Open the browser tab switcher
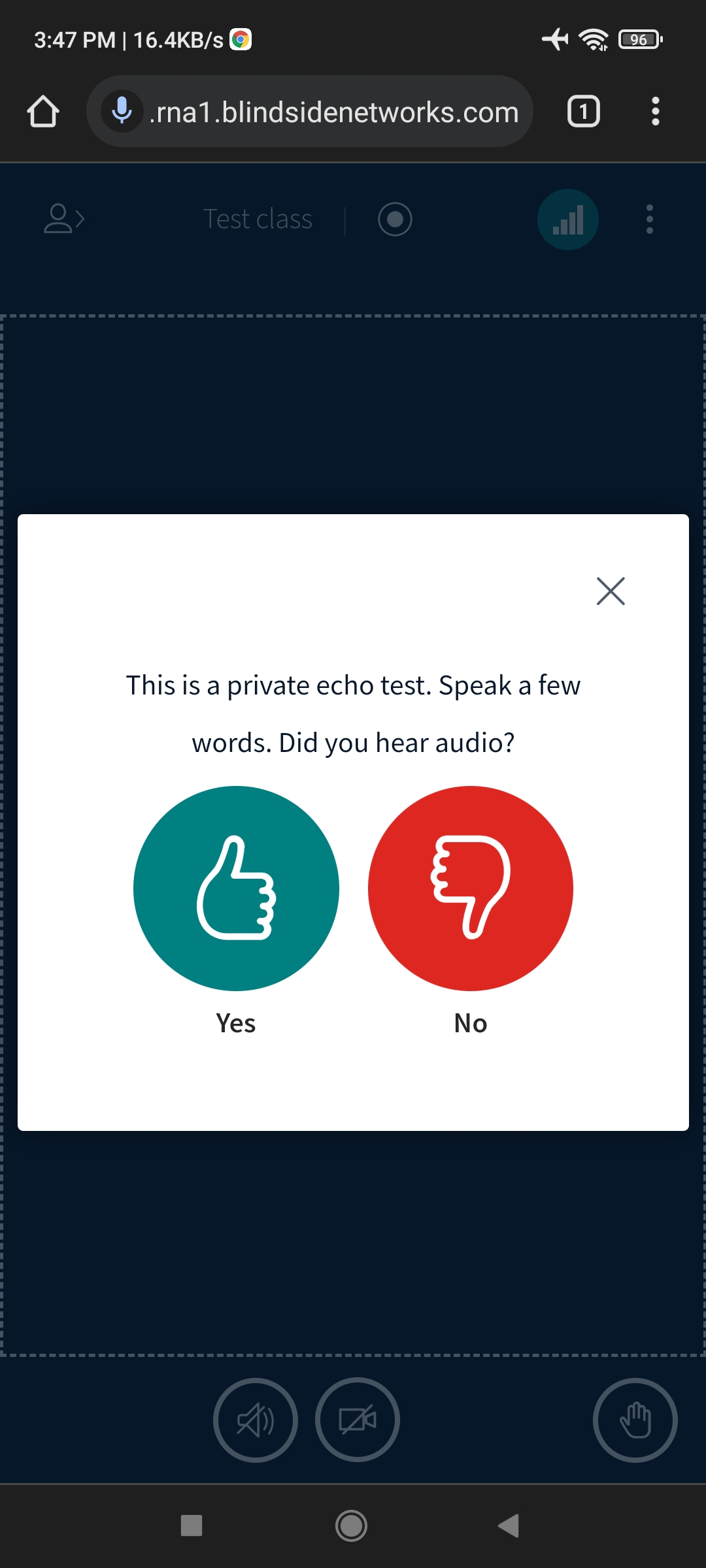This screenshot has height=1568, width=706. point(583,111)
